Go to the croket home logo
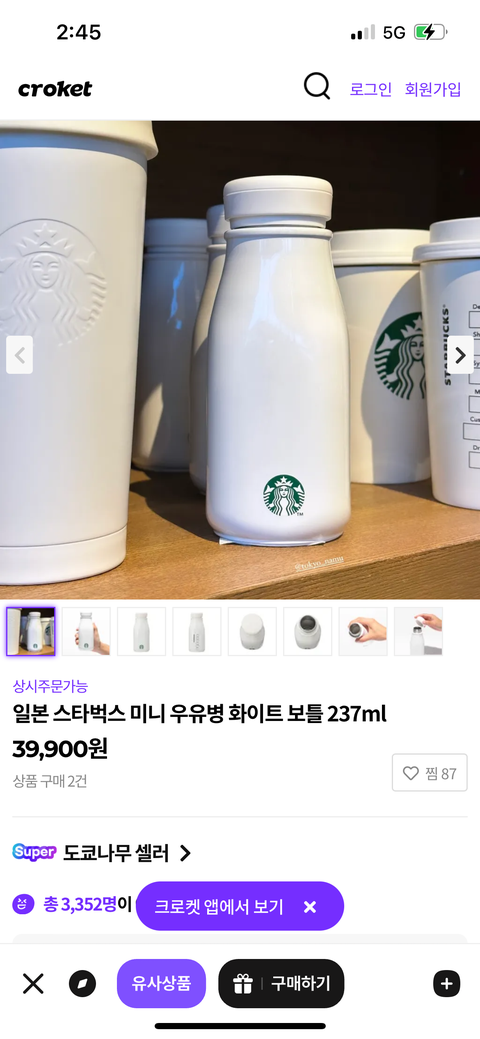480x1039 pixels. pyautogui.click(x=55, y=89)
